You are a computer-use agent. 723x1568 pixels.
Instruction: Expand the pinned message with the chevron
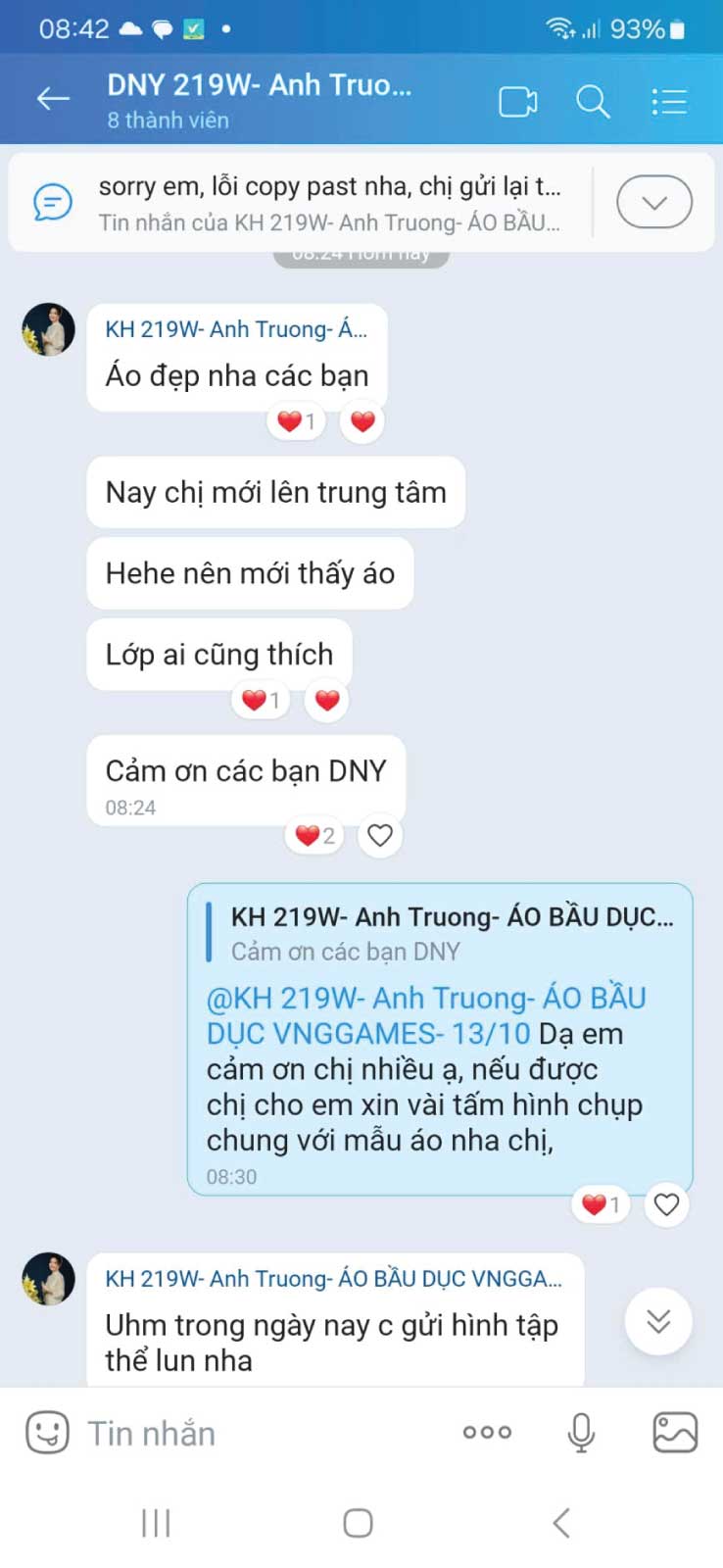(653, 202)
